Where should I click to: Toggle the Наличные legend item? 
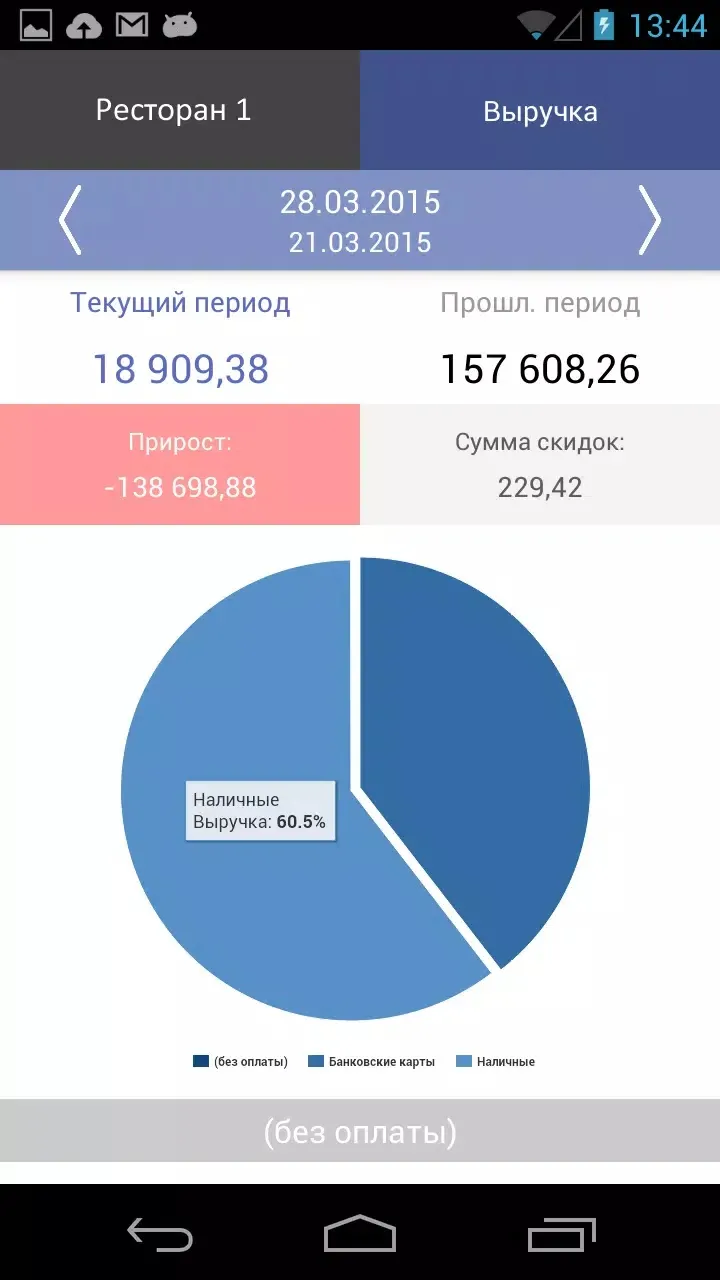coord(495,1062)
